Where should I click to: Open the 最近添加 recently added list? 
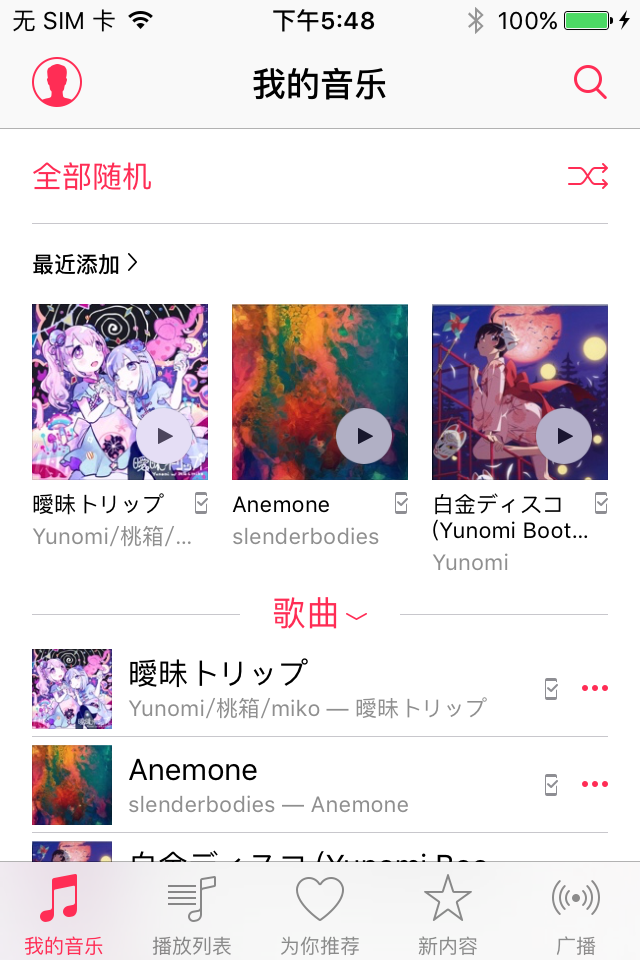[x=85, y=264]
